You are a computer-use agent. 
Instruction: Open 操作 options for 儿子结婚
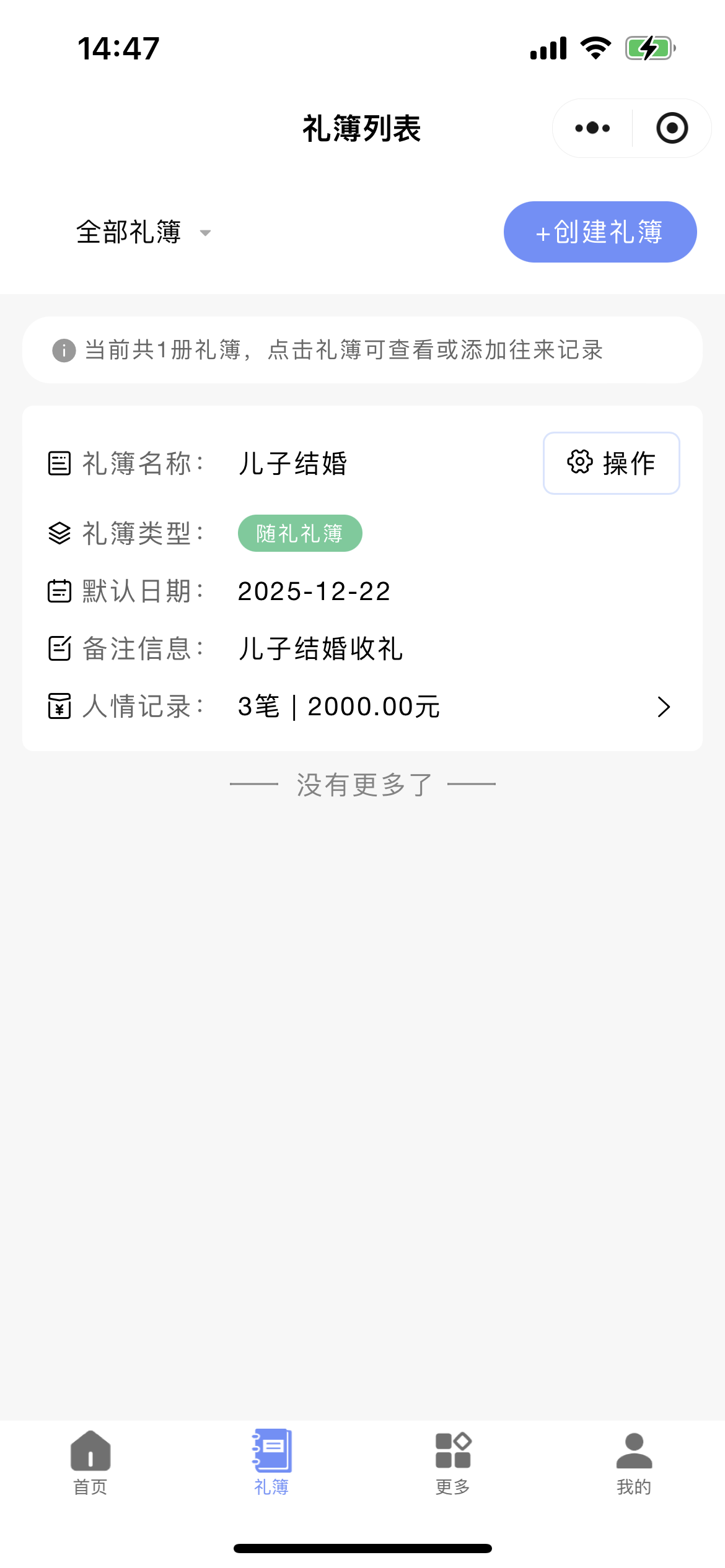(611, 463)
